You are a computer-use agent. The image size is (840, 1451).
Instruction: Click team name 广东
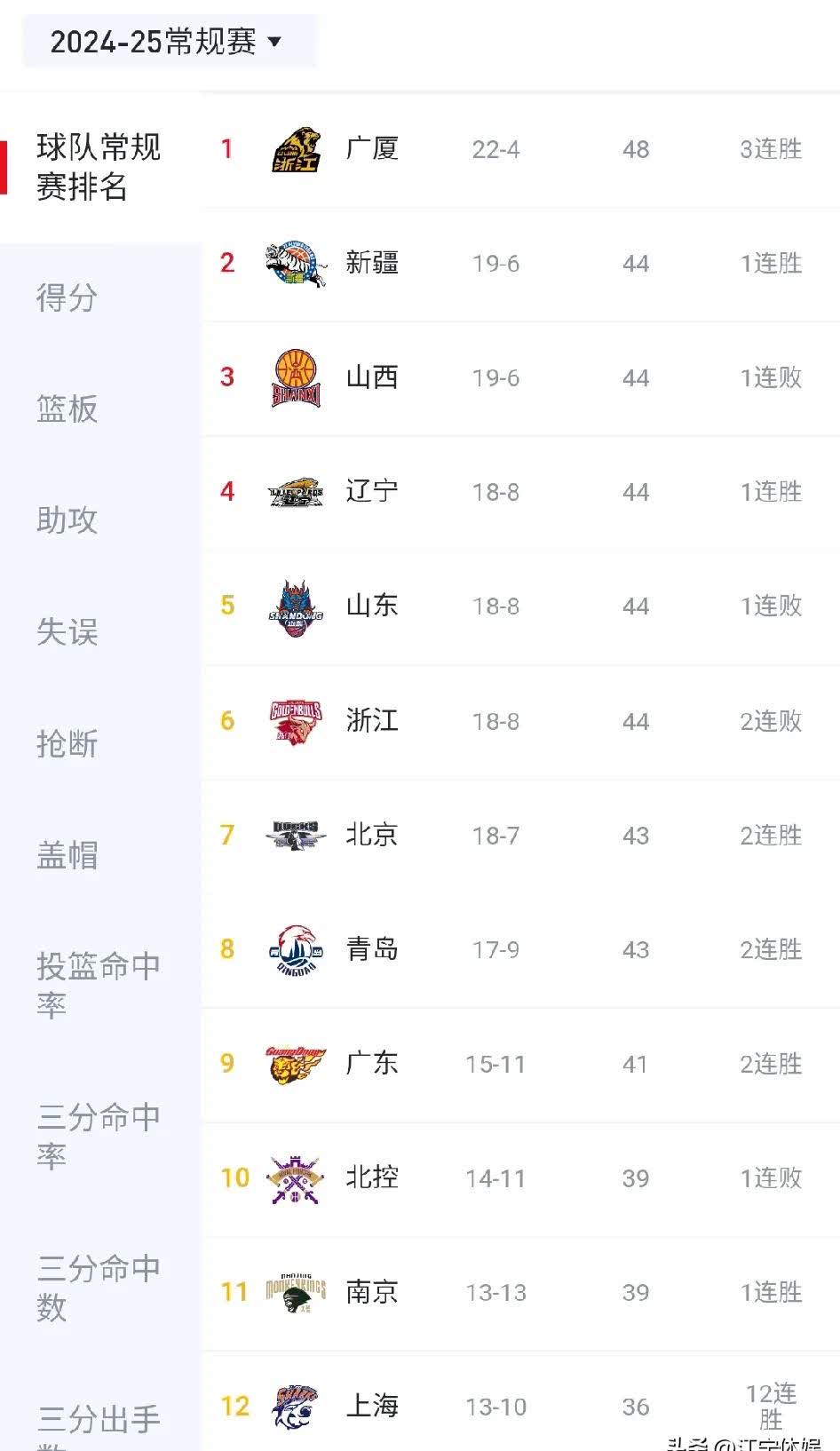click(371, 1063)
